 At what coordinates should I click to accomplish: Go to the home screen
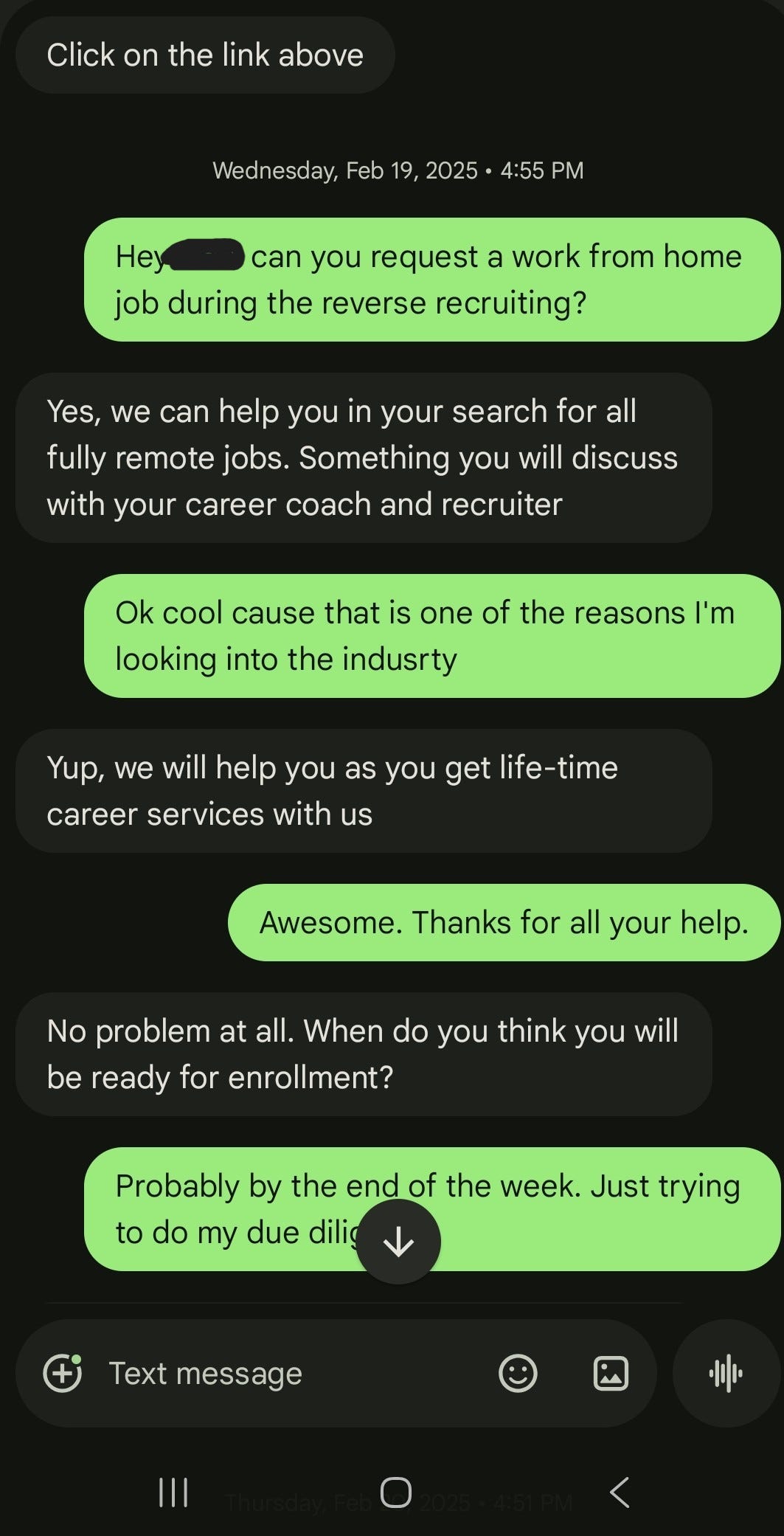click(x=395, y=1492)
